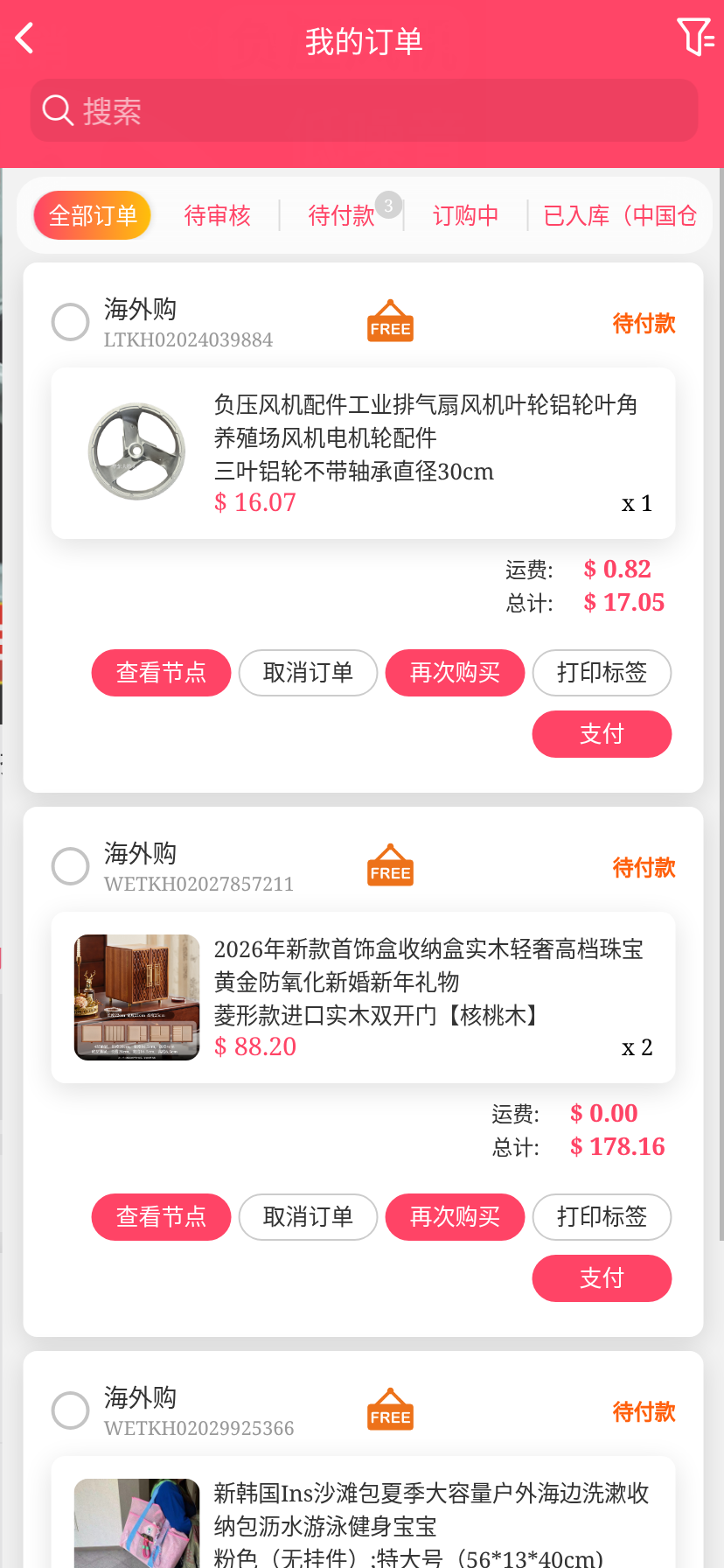Switch to the 订购中 tab

pyautogui.click(x=465, y=215)
